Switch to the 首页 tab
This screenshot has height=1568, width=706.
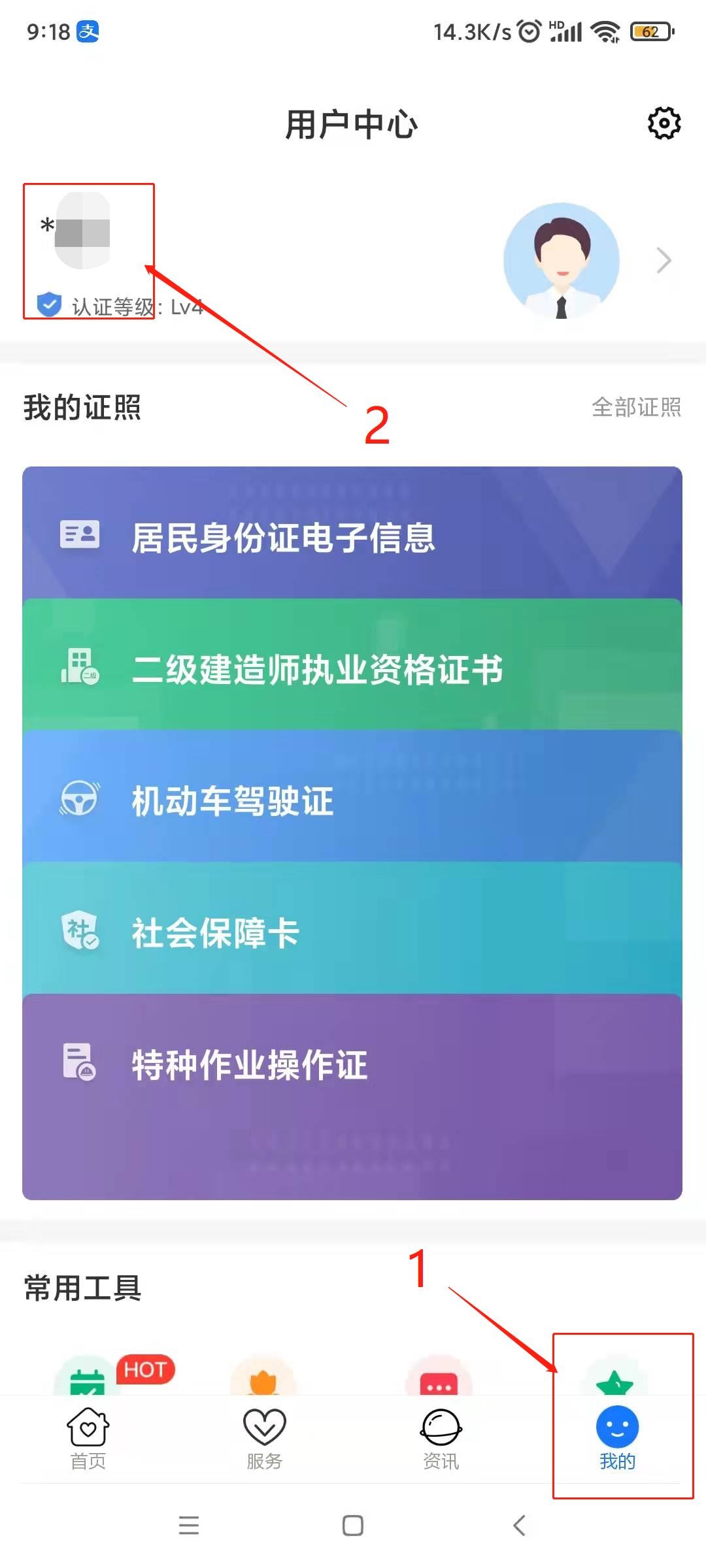coord(88,1439)
